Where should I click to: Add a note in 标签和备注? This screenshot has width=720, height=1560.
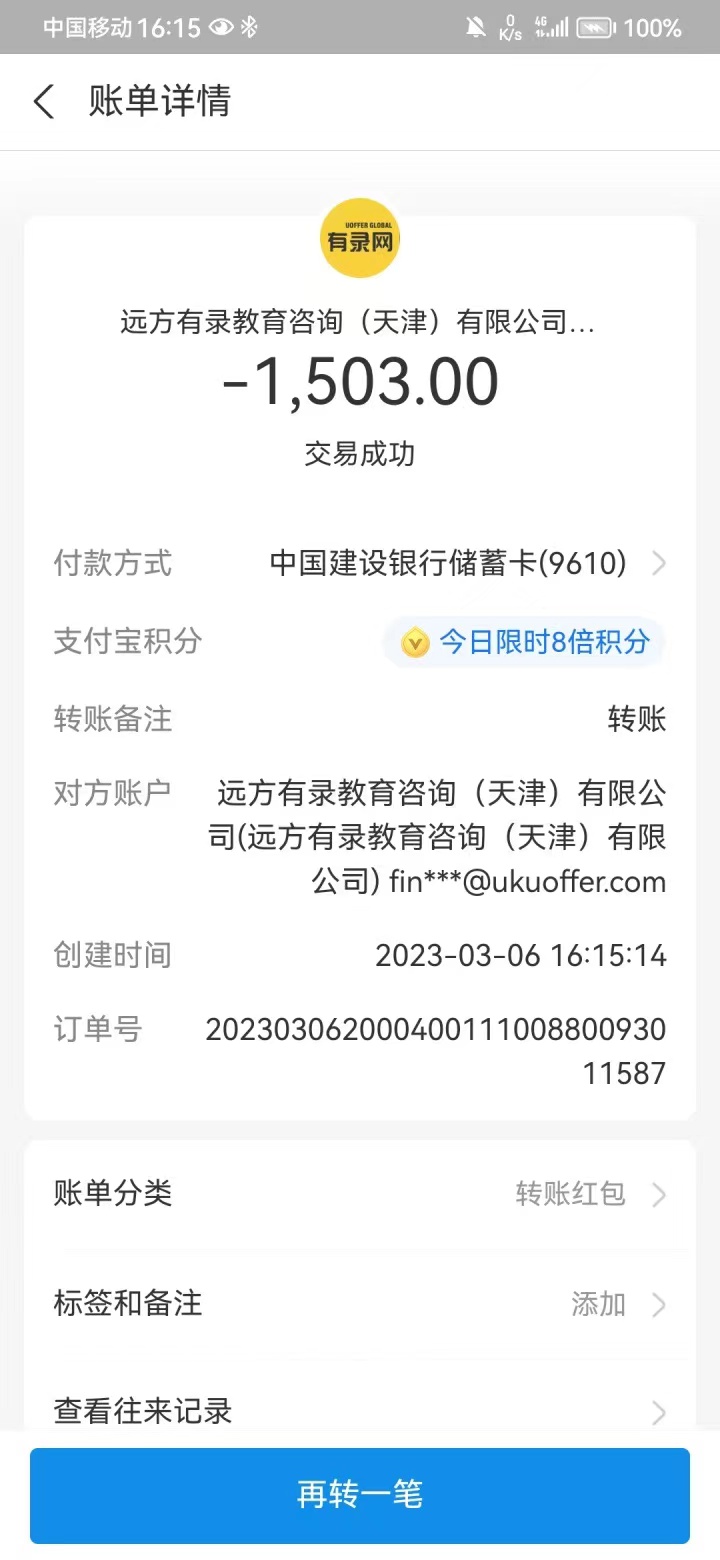click(x=360, y=1304)
